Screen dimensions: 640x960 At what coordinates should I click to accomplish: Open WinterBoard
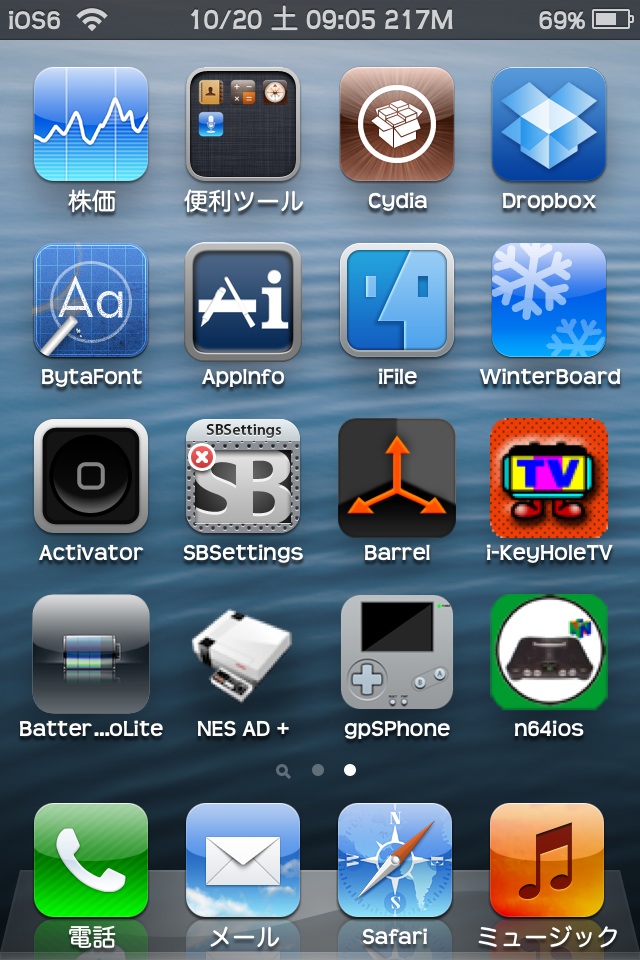click(x=549, y=300)
